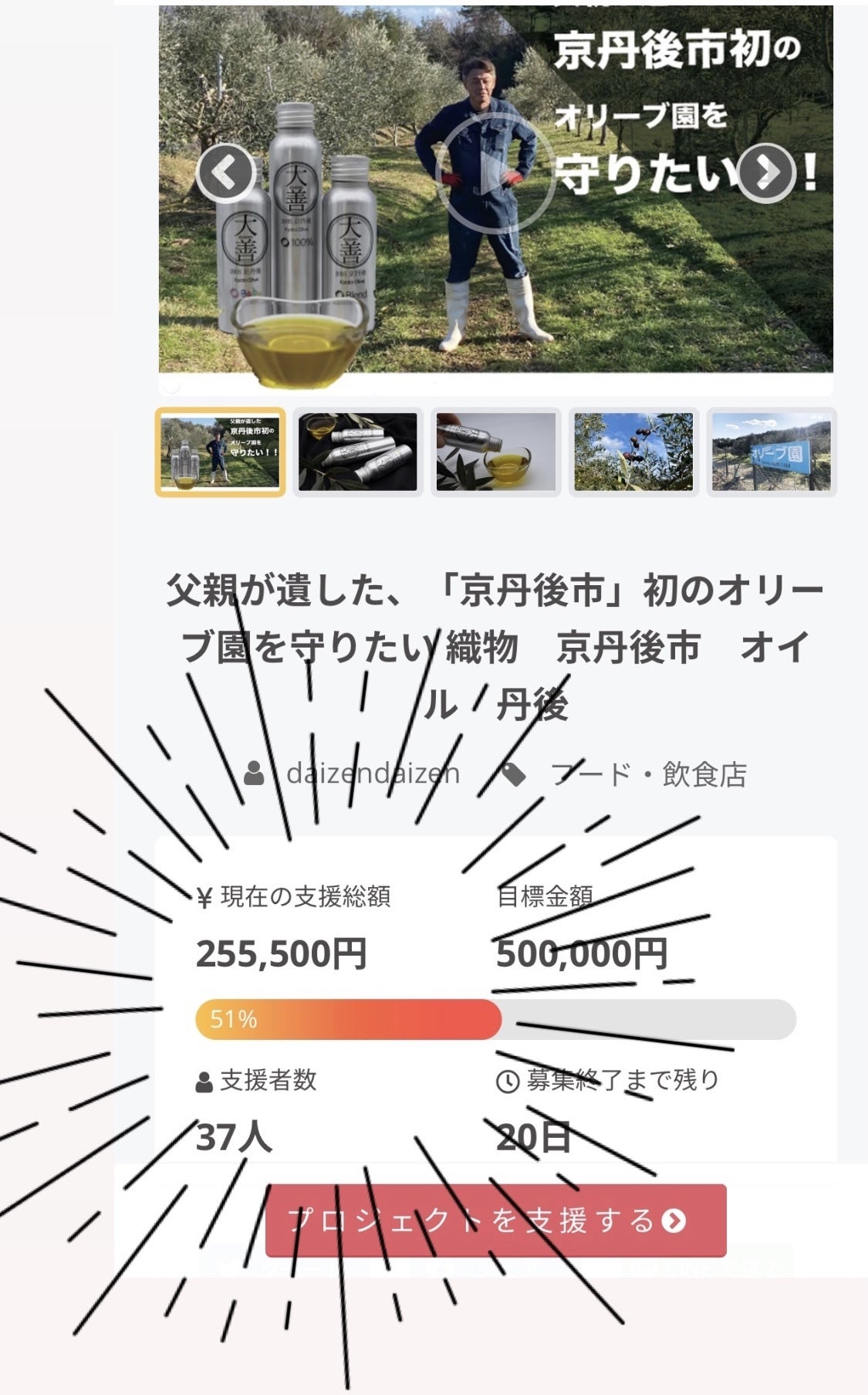Viewport: 868px width, 1395px height.
Task: Select the thumbnail of bottles on black cloth
Action: tap(358, 452)
